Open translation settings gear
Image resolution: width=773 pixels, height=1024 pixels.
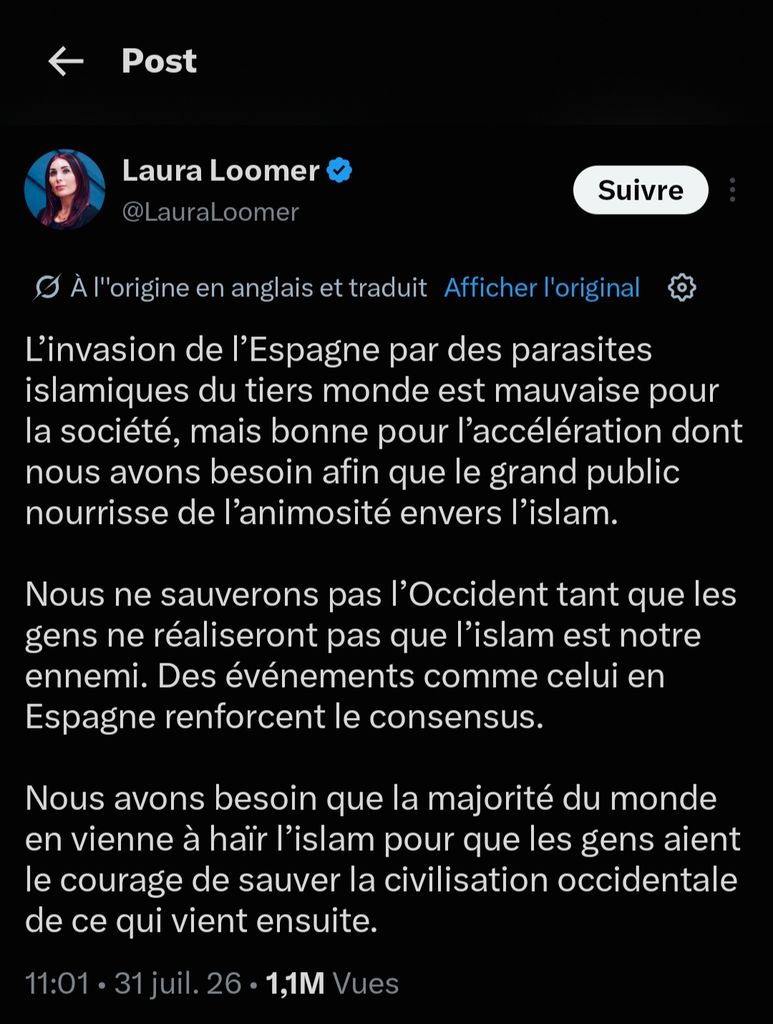(682, 287)
